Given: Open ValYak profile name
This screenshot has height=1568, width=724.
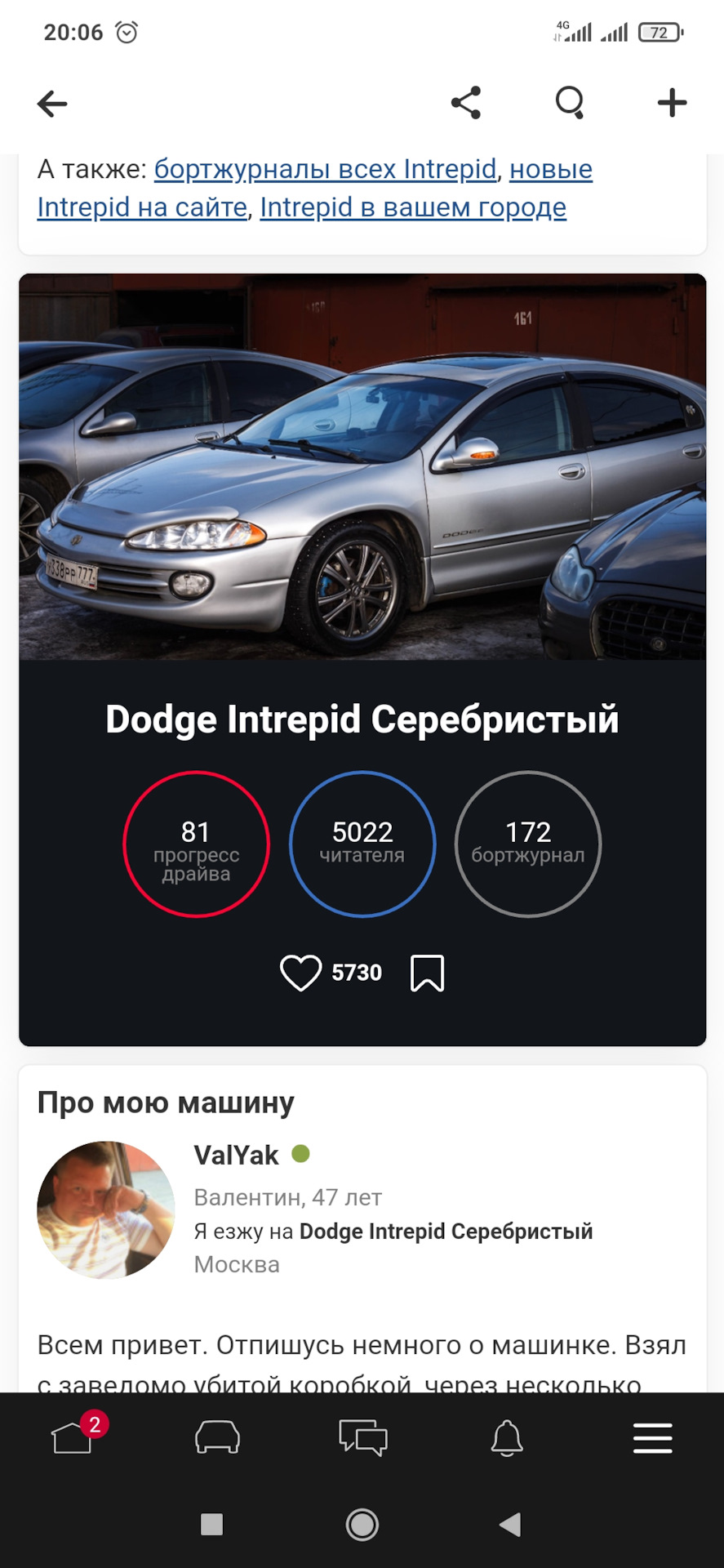Looking at the screenshot, I should click(x=236, y=1154).
